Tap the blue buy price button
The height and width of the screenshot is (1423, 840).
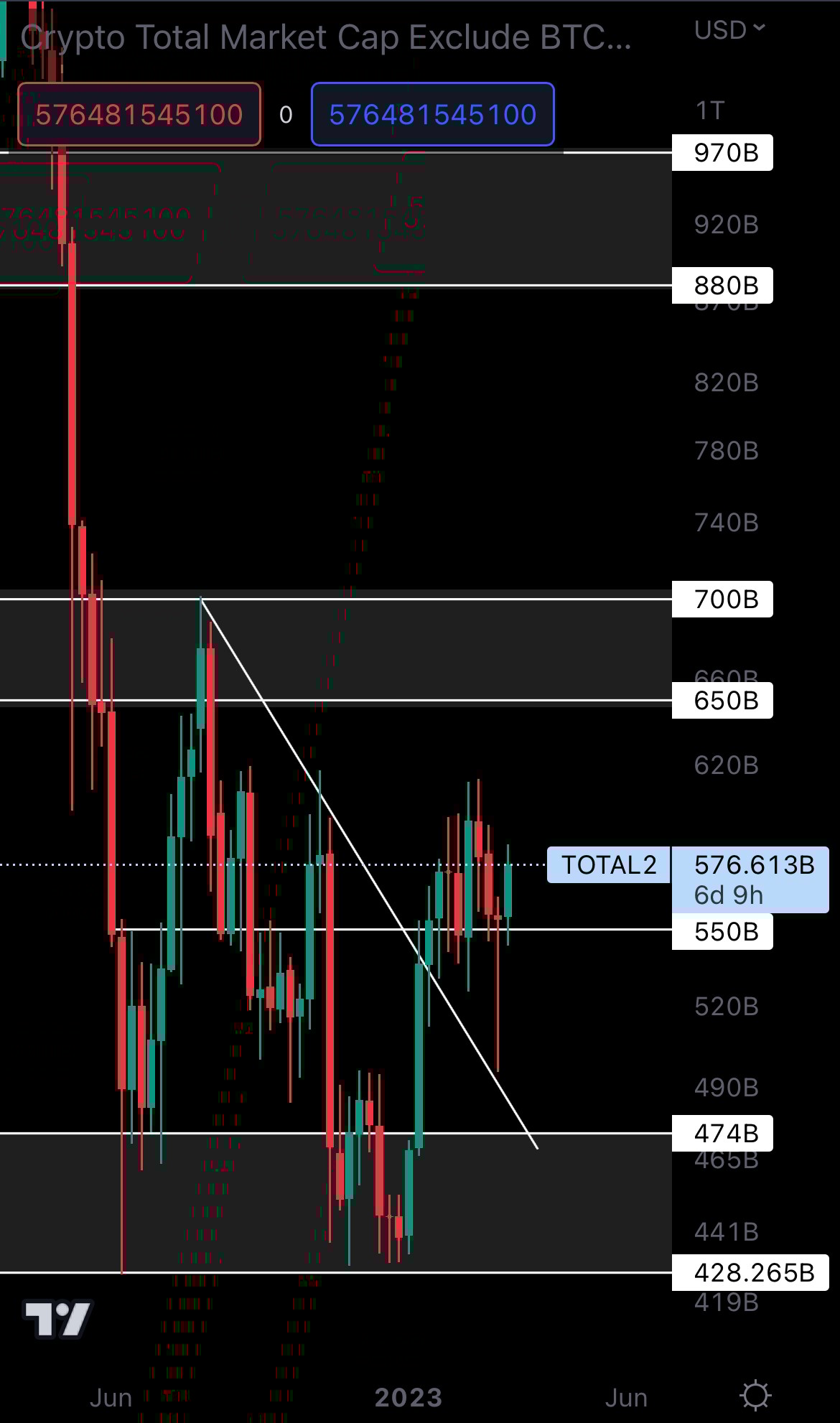click(432, 115)
